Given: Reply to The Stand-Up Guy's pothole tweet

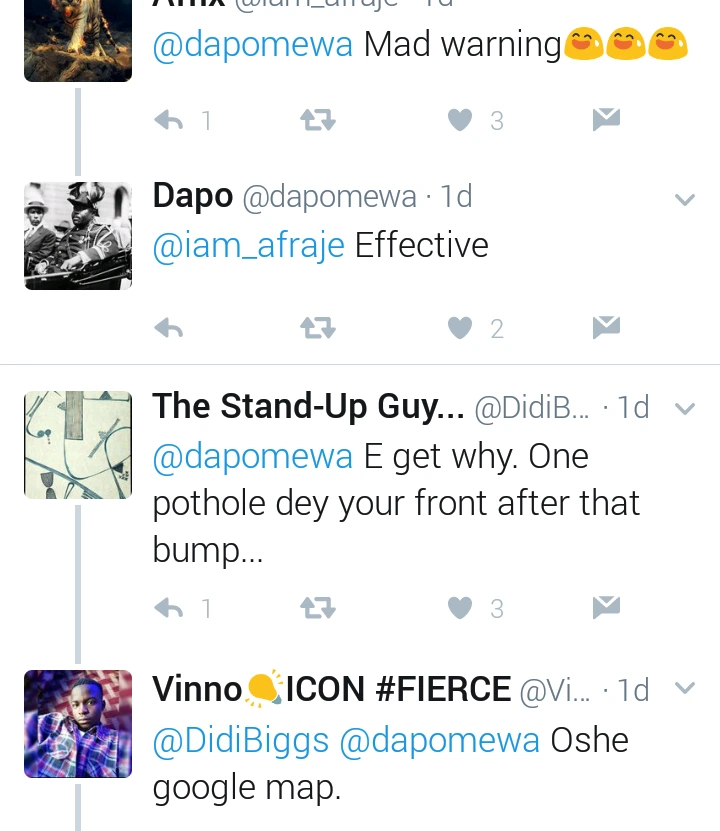Looking at the screenshot, I should [169, 608].
